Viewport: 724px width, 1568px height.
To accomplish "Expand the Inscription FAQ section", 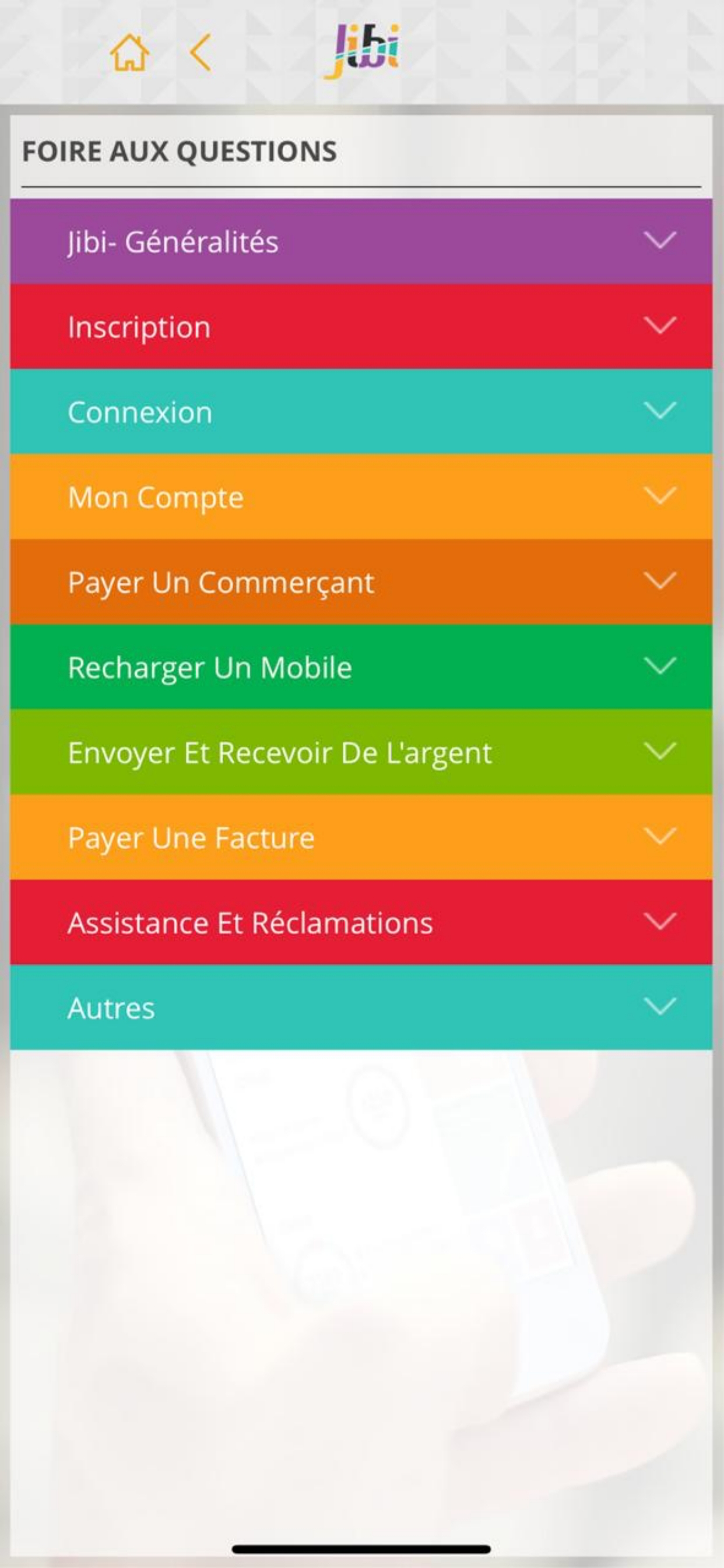I will (361, 326).
